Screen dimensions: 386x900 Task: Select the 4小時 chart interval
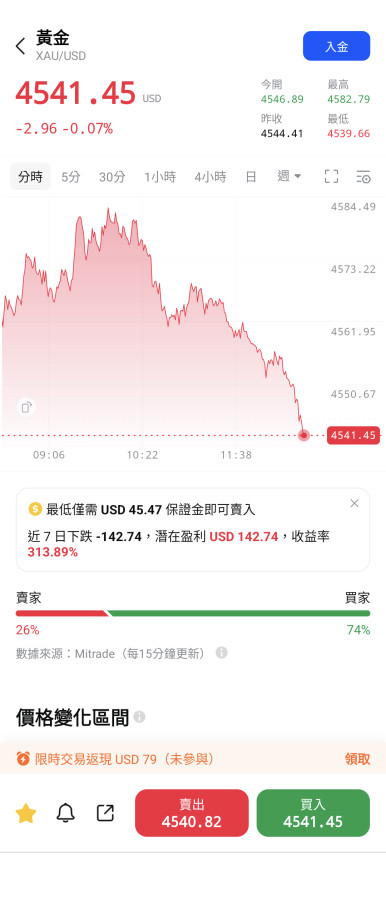coord(210,177)
